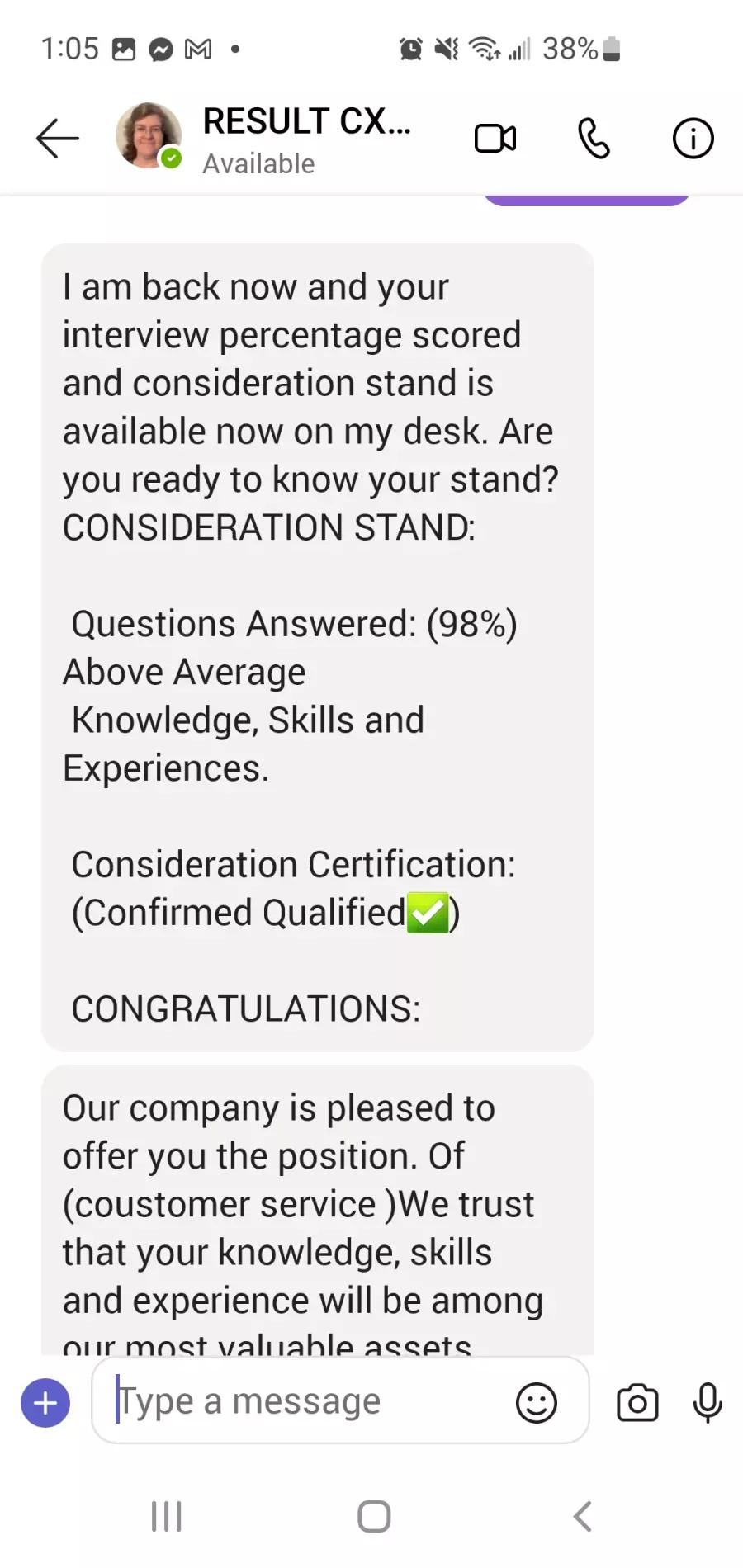Go to the system home screen

[374, 1516]
